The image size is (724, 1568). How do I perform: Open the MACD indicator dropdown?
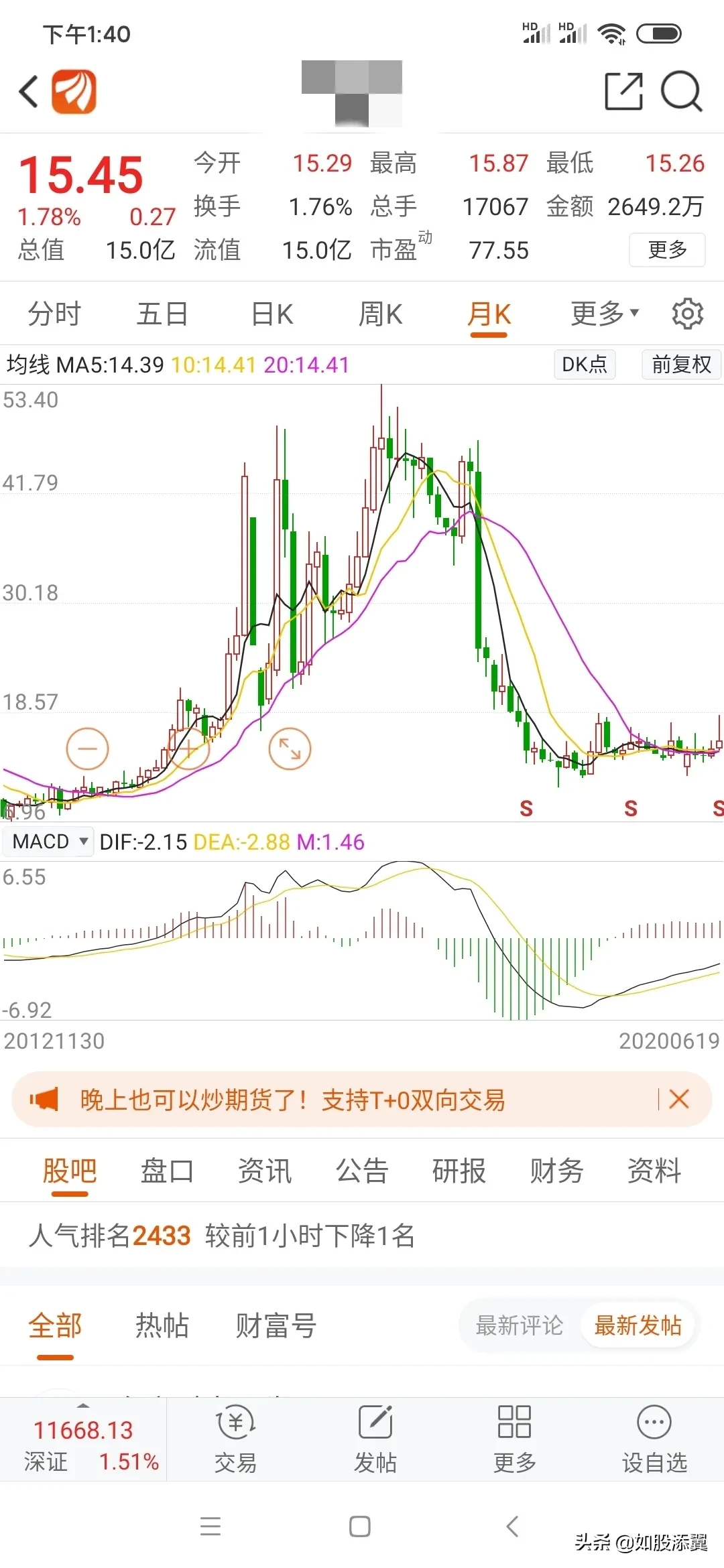[49, 841]
